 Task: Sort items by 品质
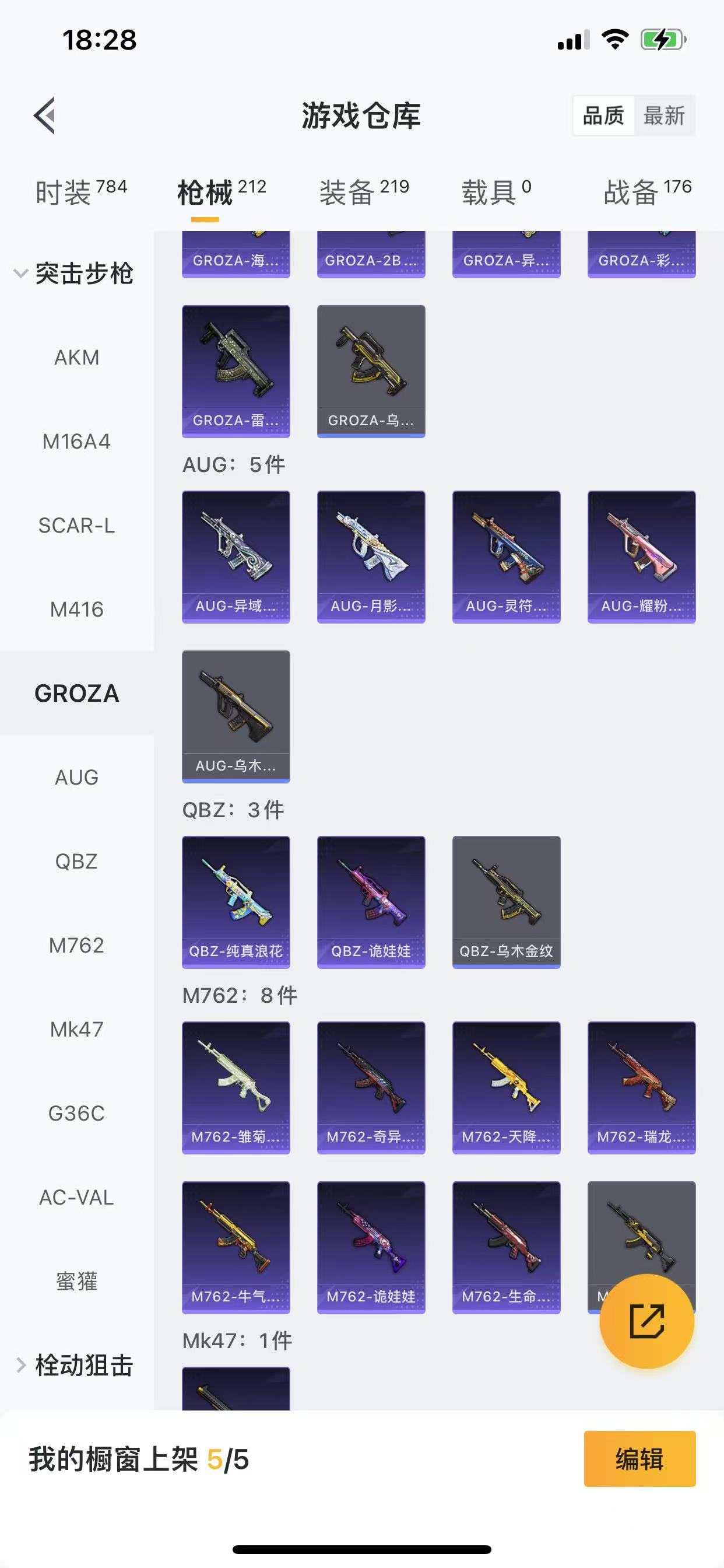click(603, 115)
